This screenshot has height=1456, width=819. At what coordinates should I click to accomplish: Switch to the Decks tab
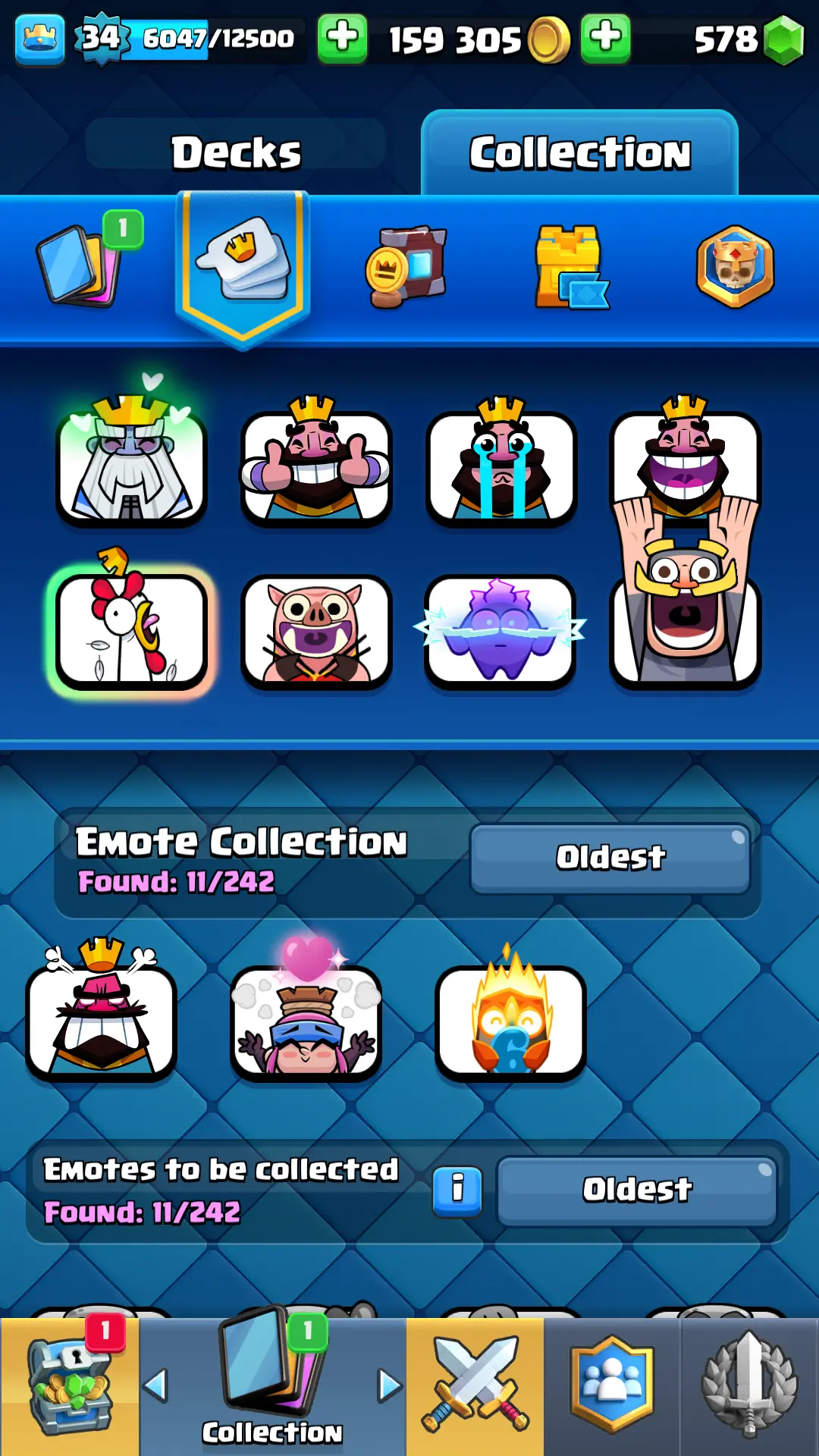[x=236, y=152]
